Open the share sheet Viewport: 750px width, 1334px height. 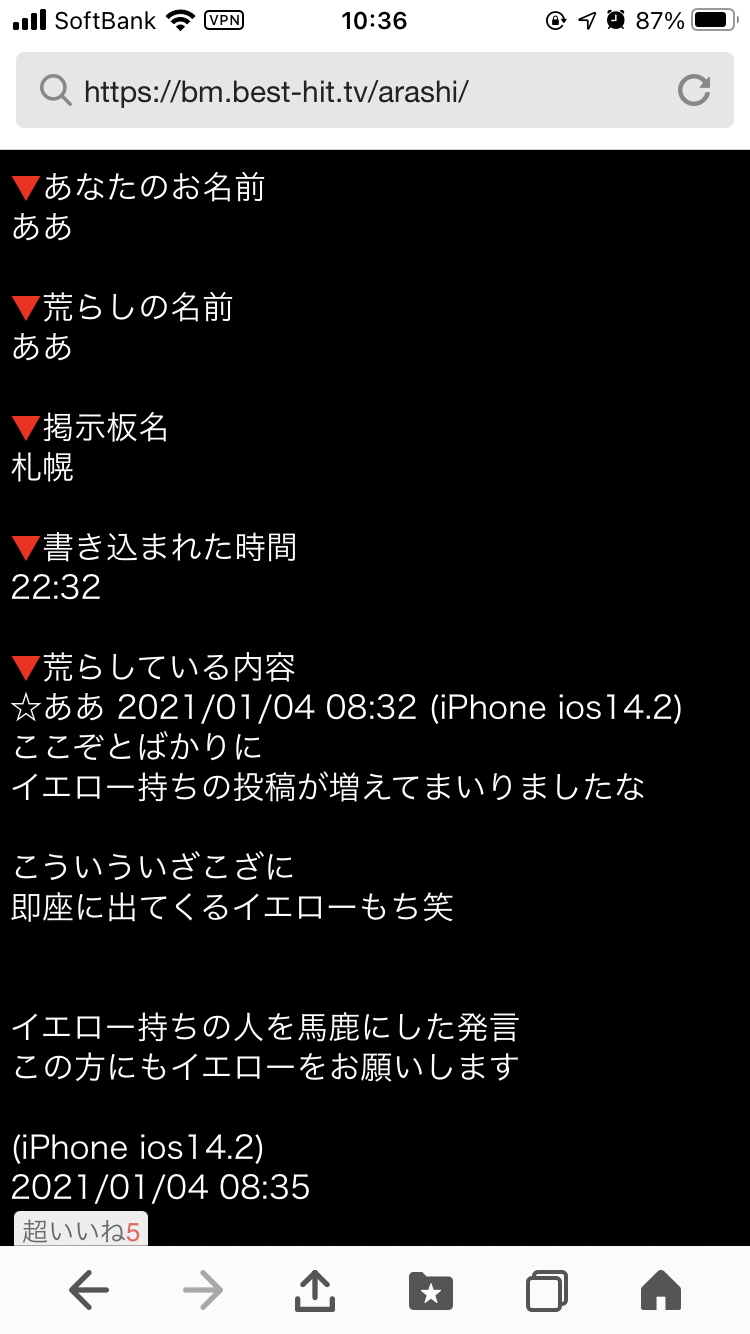(x=316, y=1290)
